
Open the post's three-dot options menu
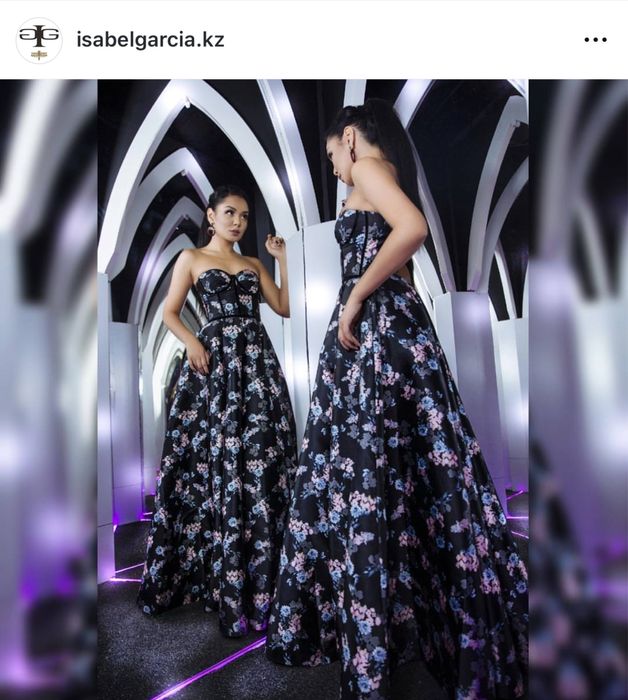tap(595, 40)
